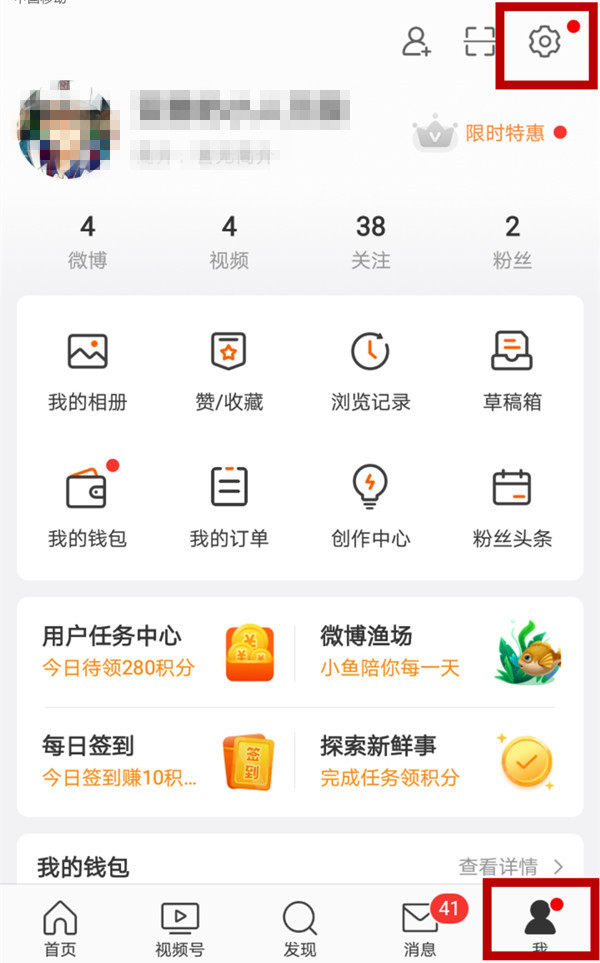
Task: Switch to the 消息 messages tab
Action: coord(420,927)
